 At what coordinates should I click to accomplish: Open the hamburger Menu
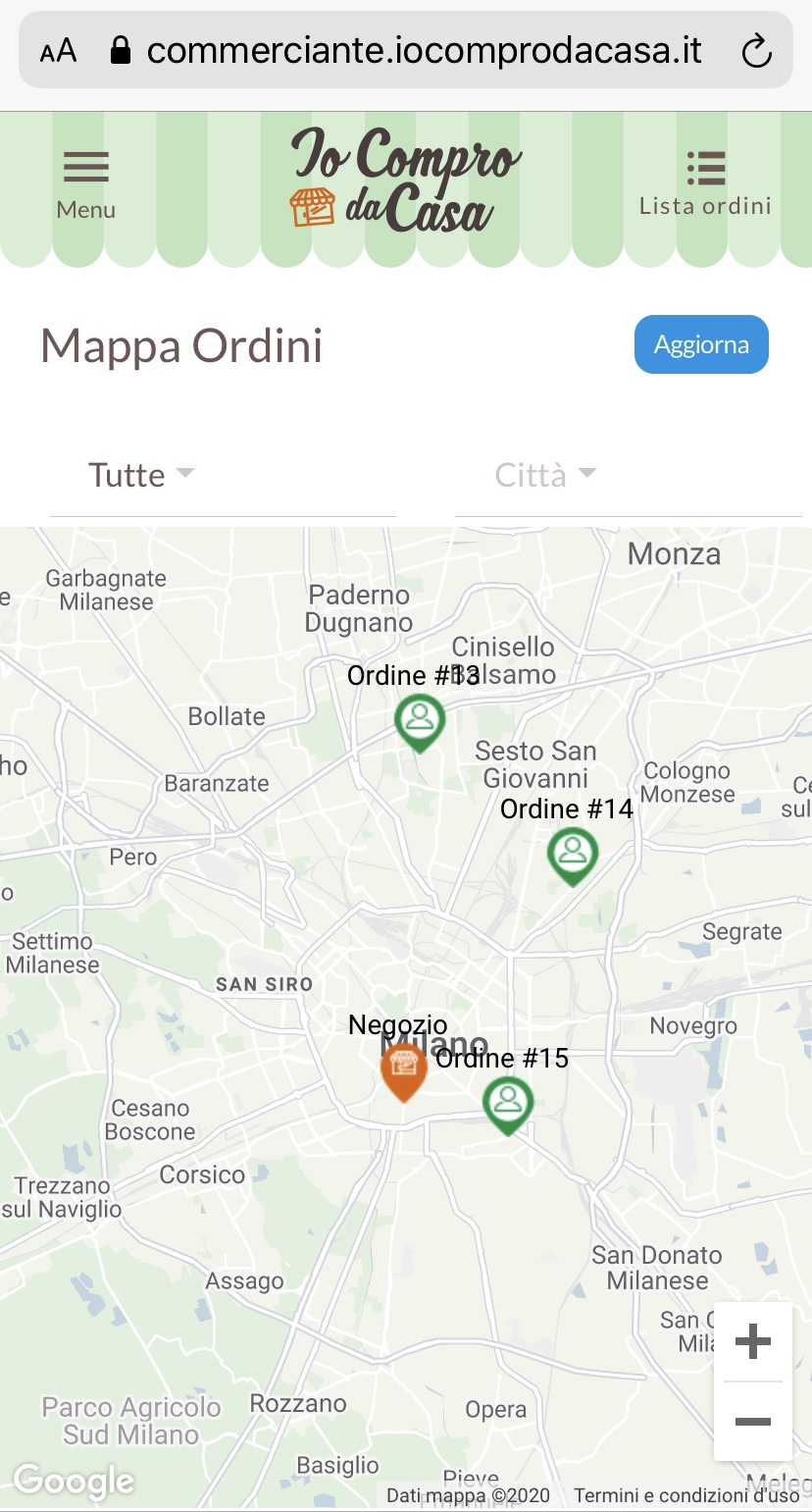pyautogui.click(x=86, y=184)
